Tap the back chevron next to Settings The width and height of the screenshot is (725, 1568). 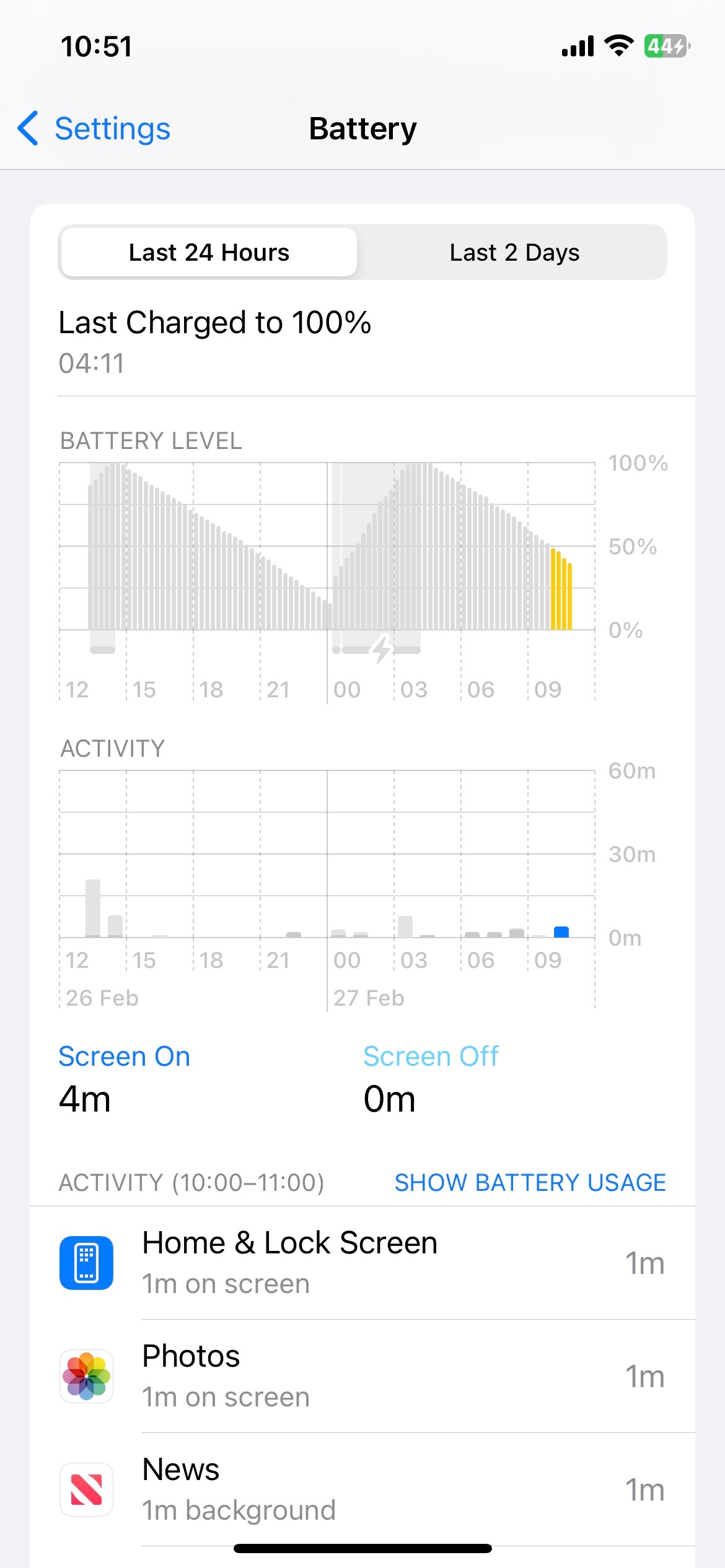point(27,128)
